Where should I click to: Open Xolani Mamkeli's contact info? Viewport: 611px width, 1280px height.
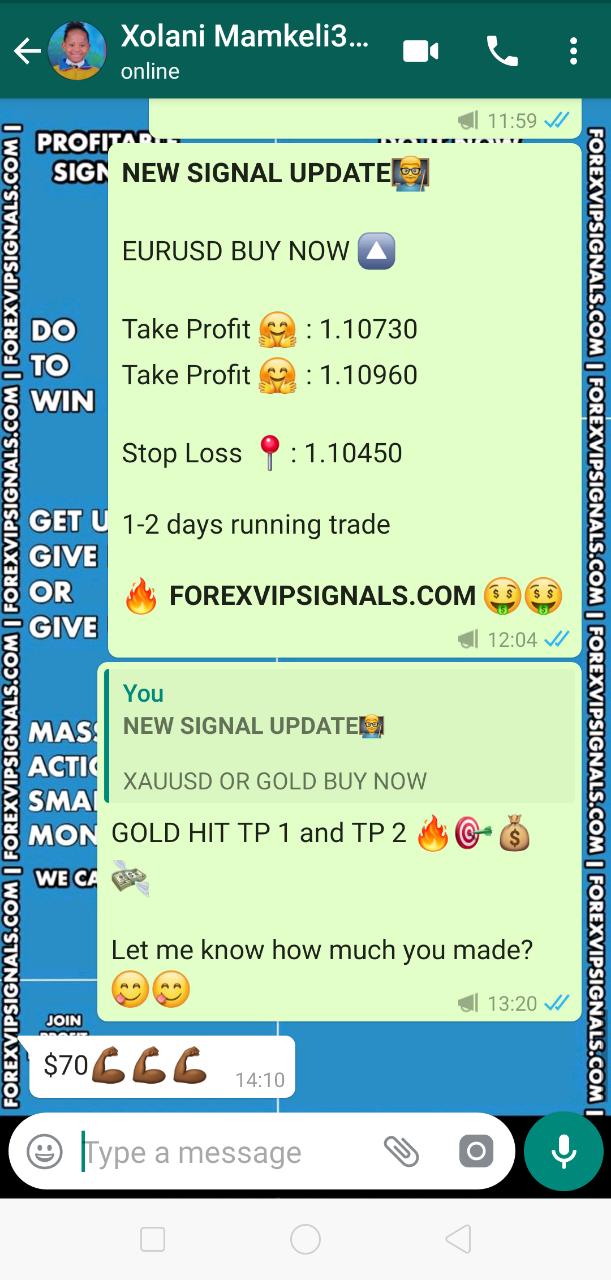click(x=245, y=51)
